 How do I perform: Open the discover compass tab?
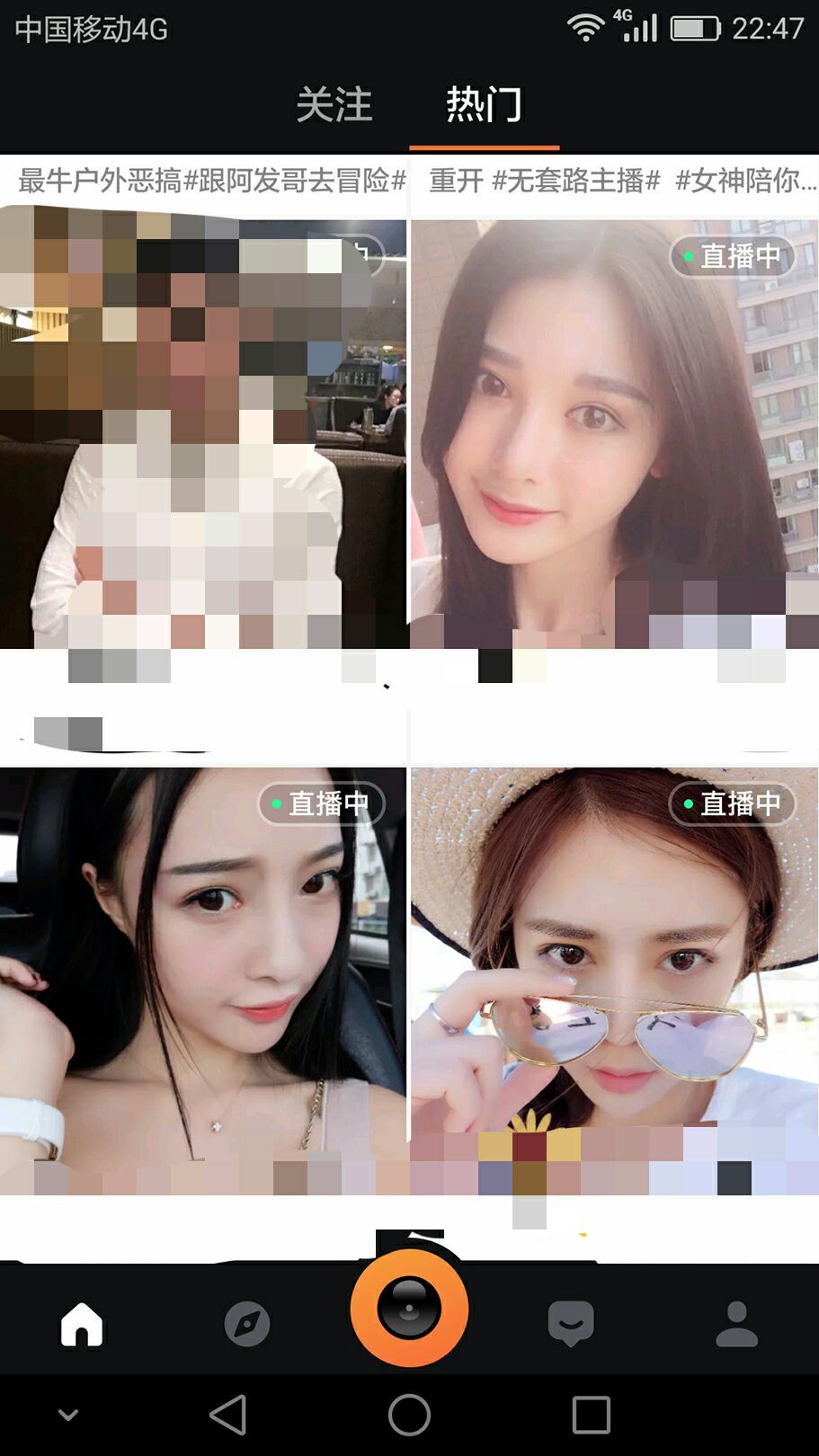(x=247, y=1324)
